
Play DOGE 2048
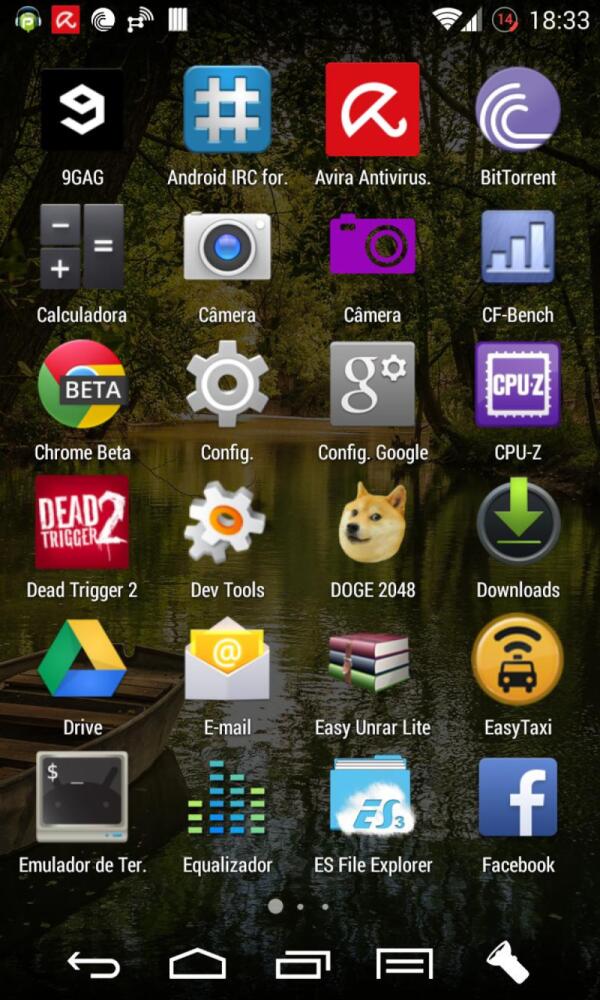[372, 522]
